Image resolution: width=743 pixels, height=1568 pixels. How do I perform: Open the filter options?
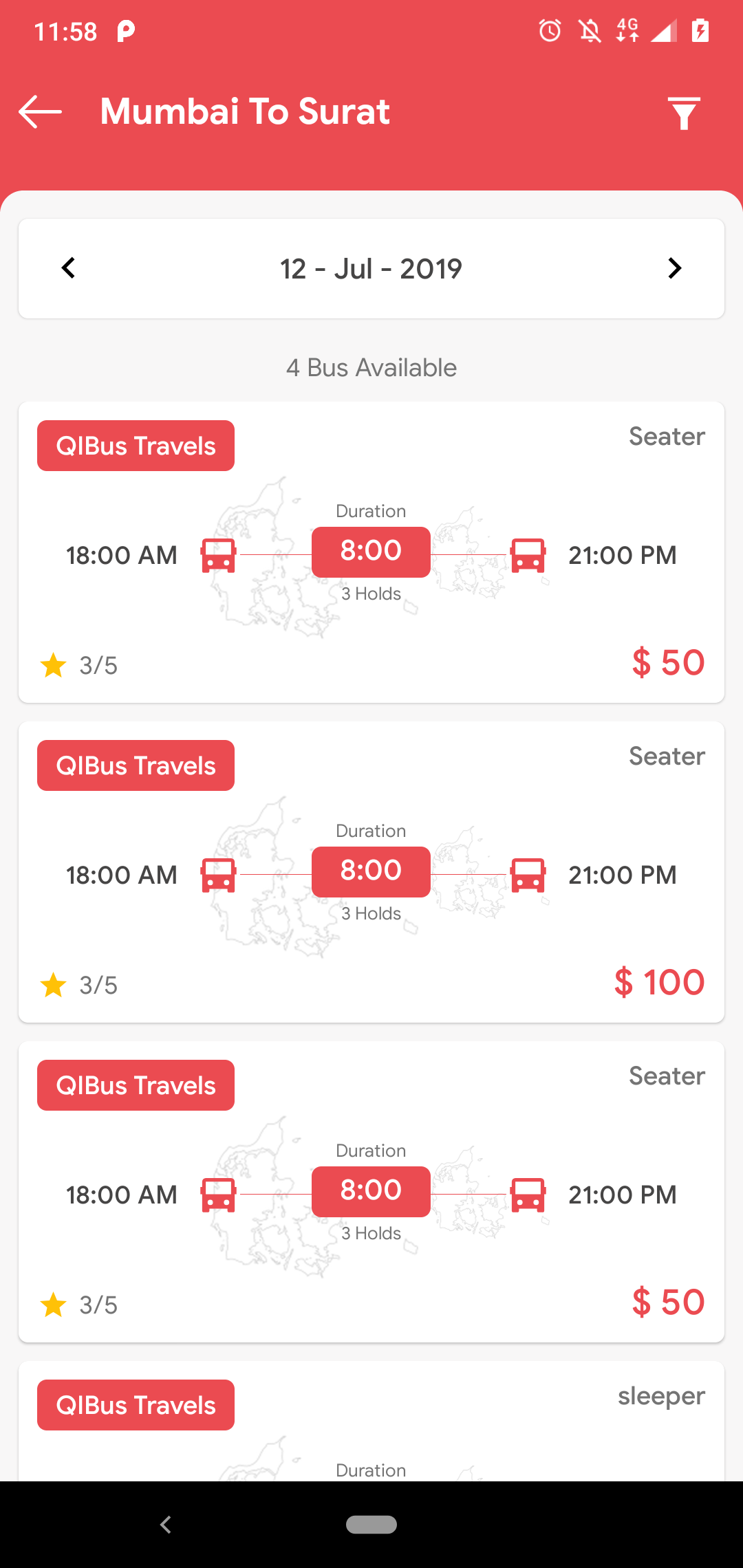point(683,113)
